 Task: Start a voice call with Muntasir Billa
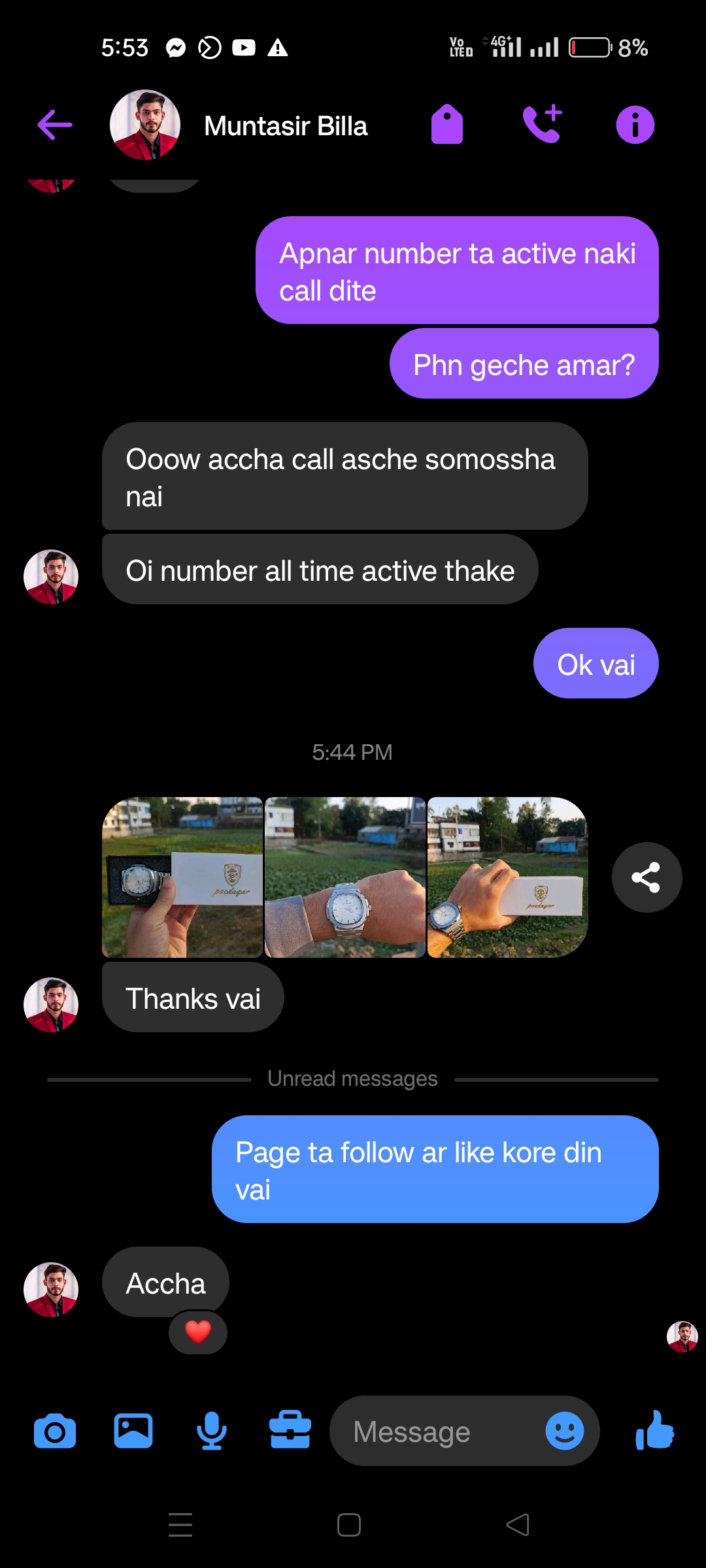pos(542,125)
